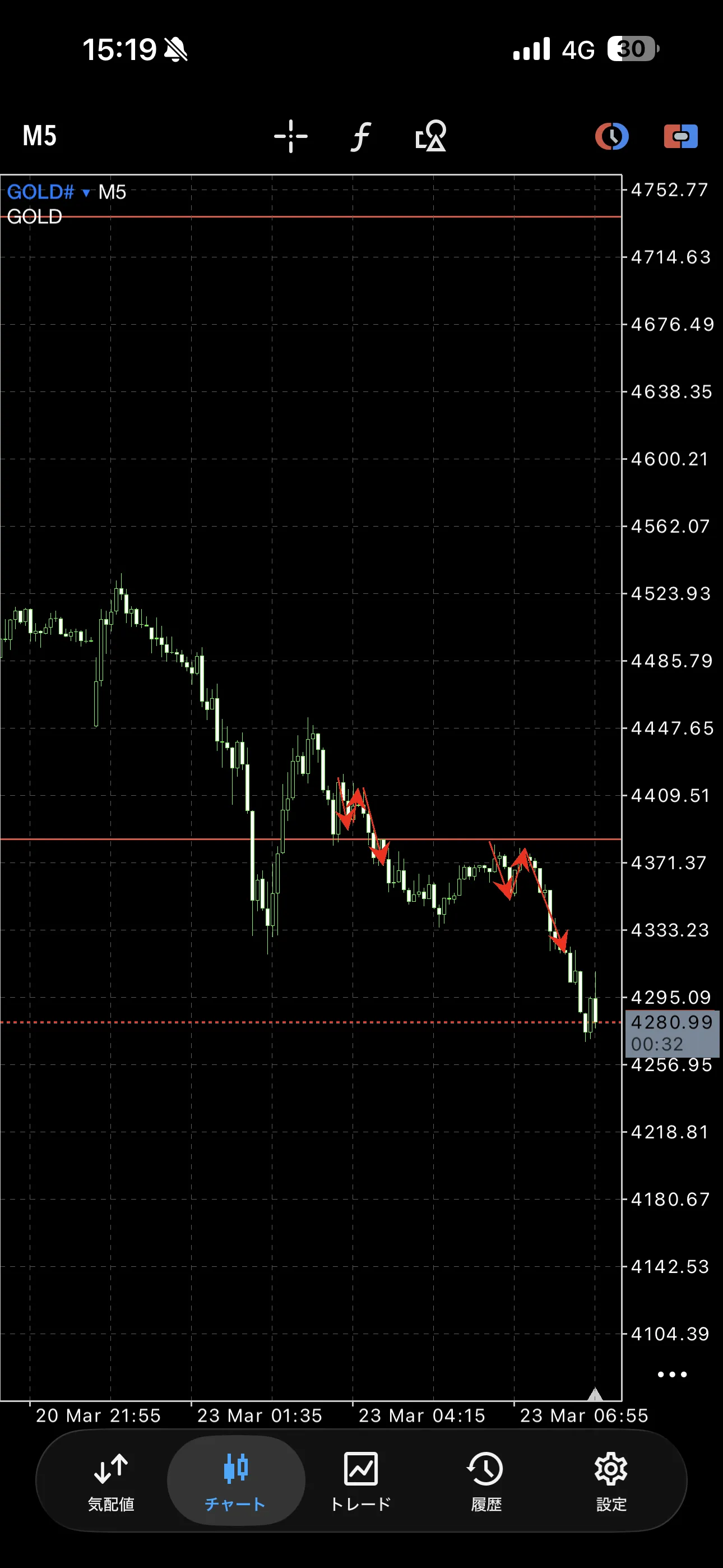Open the three-dot chart menu
The width and height of the screenshot is (723, 1568).
coord(672,1375)
